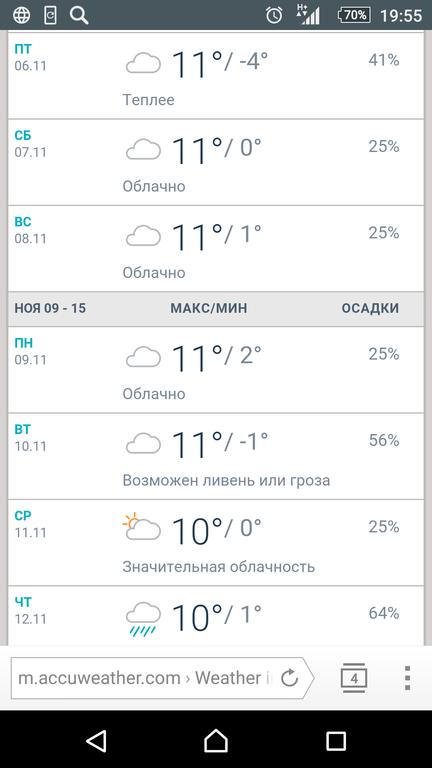The width and height of the screenshot is (432, 768).
Task: Go back with the system back button
Action: point(96,741)
